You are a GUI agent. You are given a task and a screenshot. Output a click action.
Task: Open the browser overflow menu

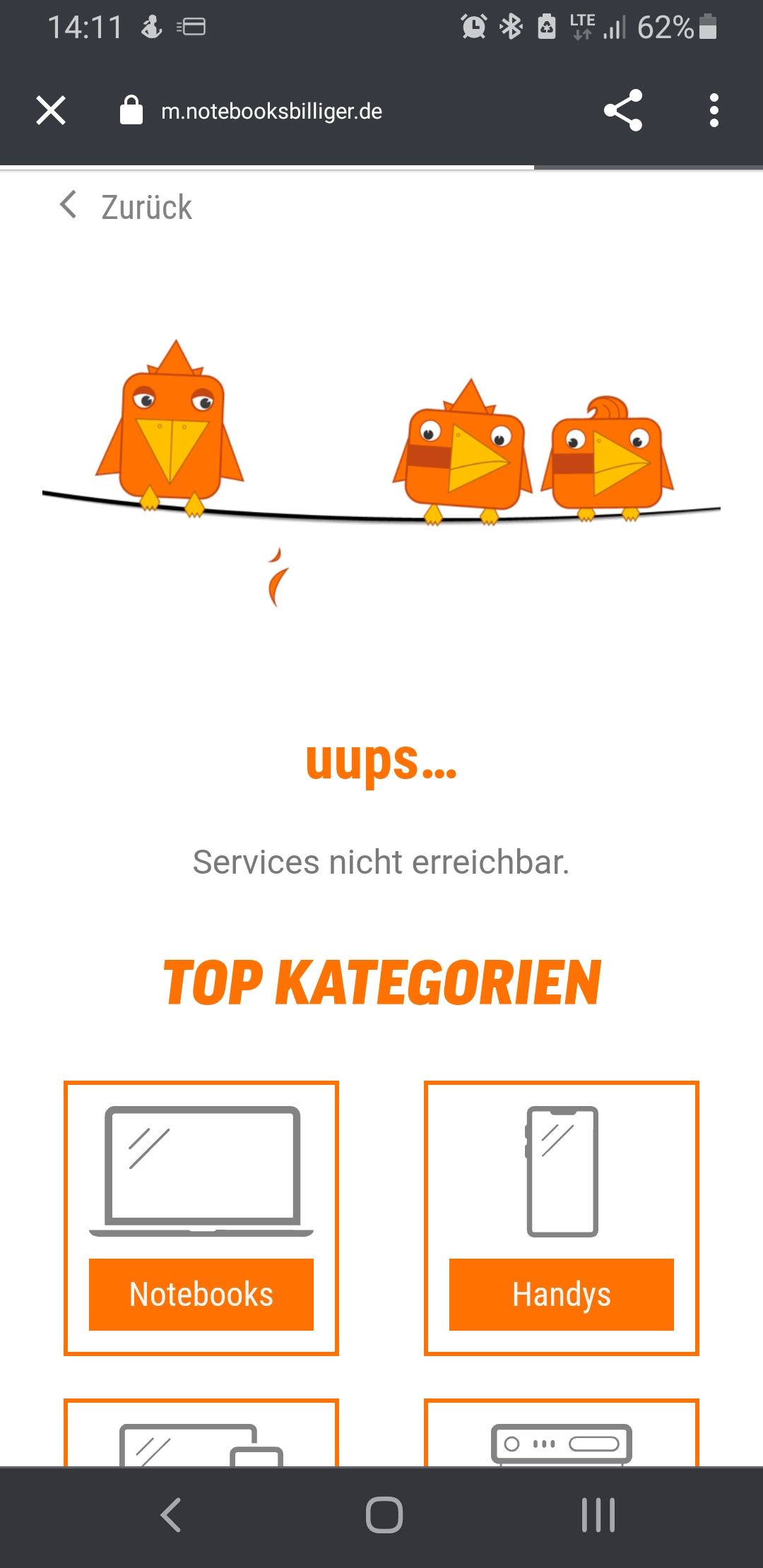pos(714,110)
